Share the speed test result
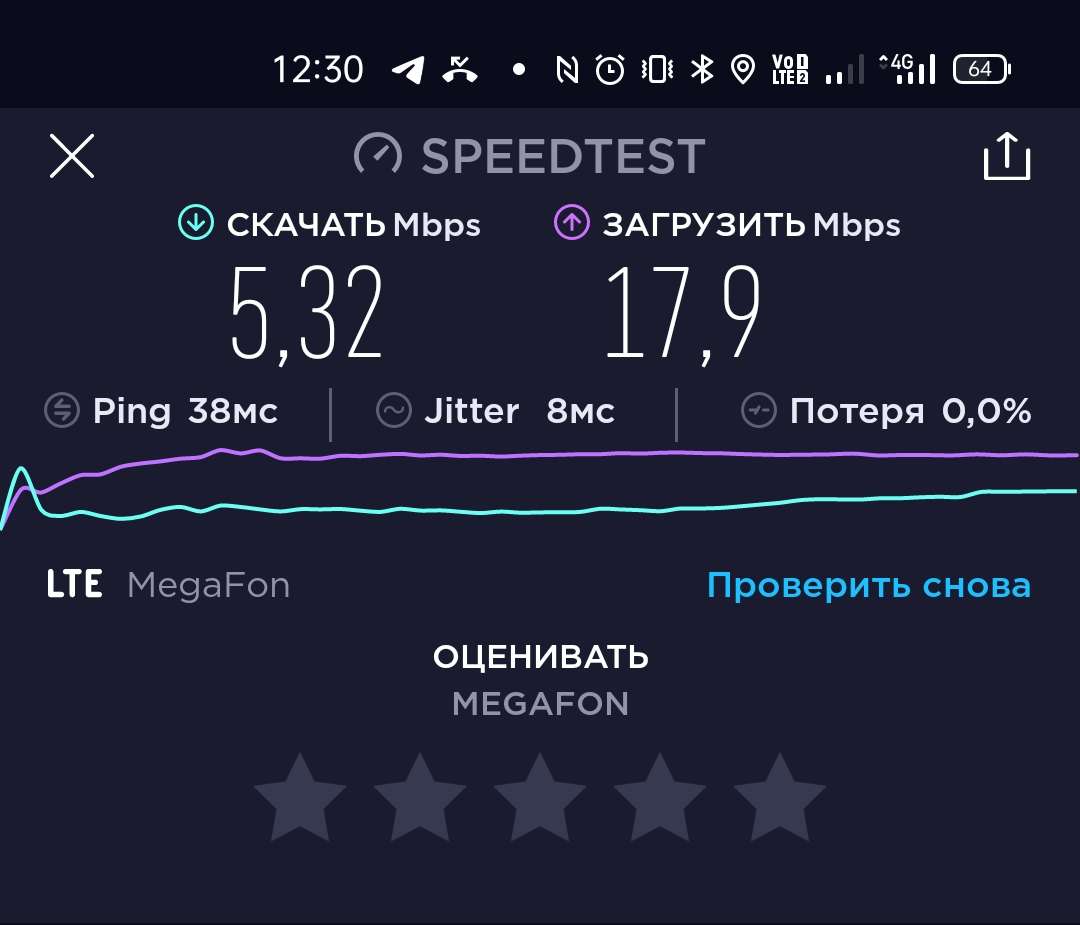The width and height of the screenshot is (1080, 925). [x=1006, y=157]
